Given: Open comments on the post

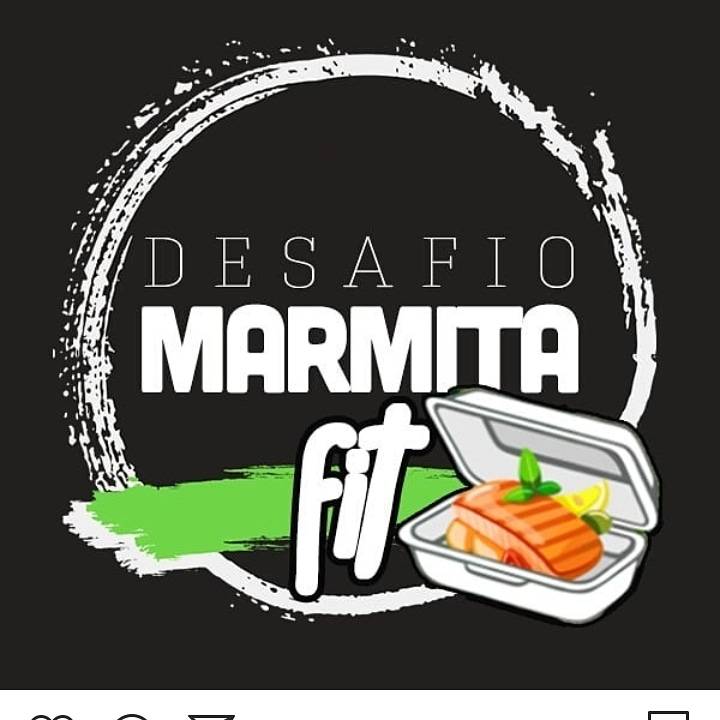Looking at the screenshot, I should pos(132,715).
